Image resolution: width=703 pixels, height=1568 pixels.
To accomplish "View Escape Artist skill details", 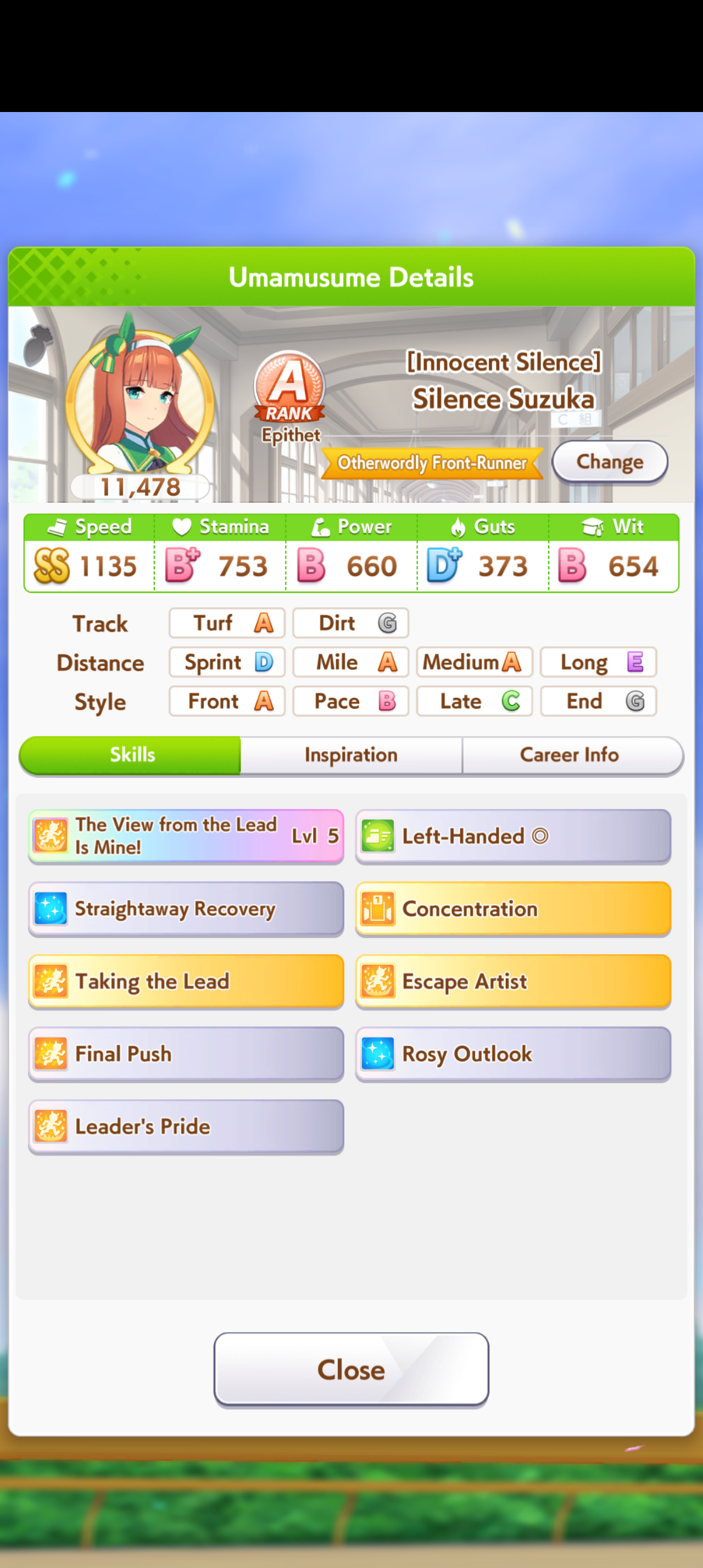I will click(x=513, y=981).
